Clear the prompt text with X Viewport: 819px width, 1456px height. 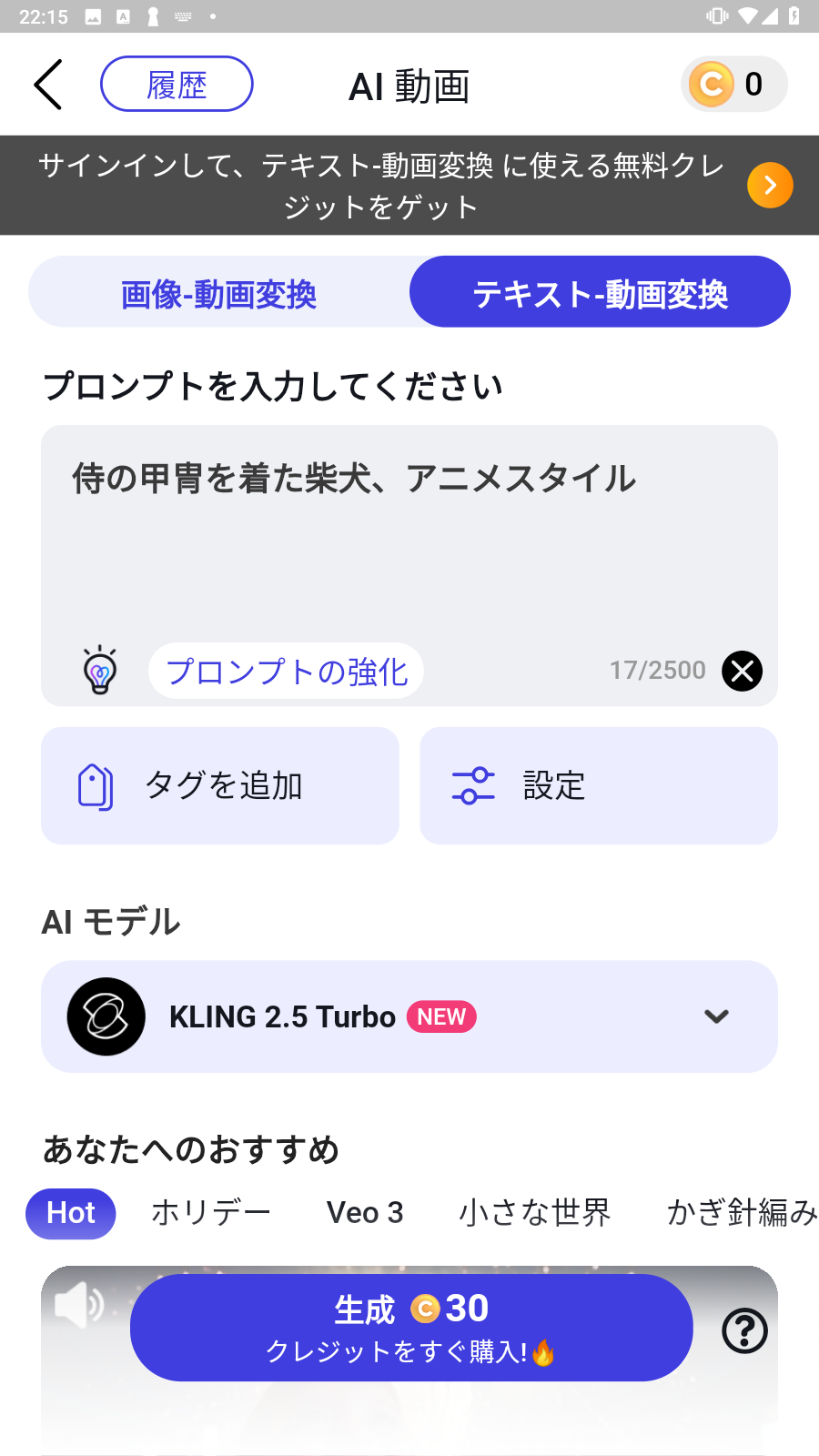[742, 672]
